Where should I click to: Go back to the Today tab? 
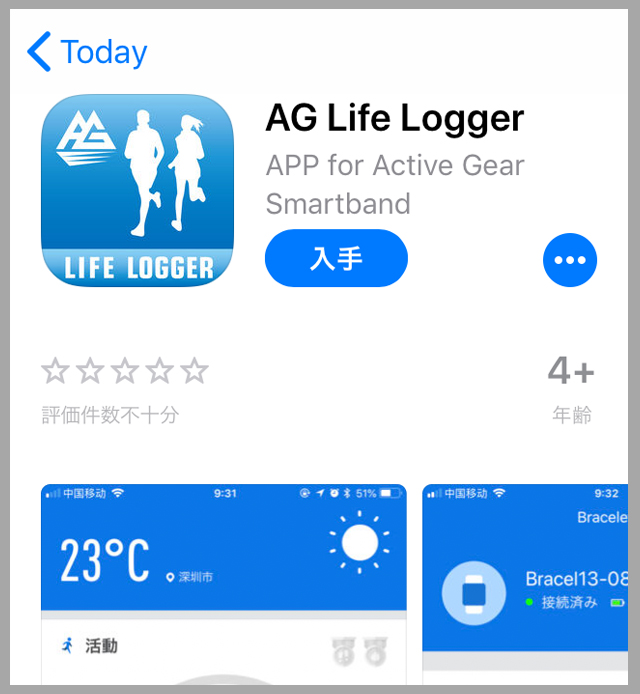(88, 52)
